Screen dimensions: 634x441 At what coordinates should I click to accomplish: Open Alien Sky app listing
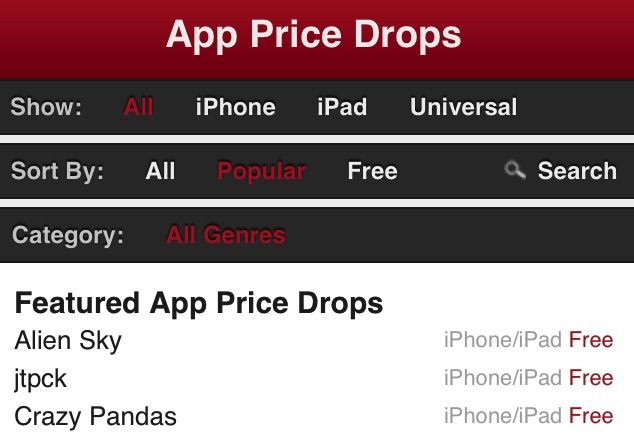(68, 341)
